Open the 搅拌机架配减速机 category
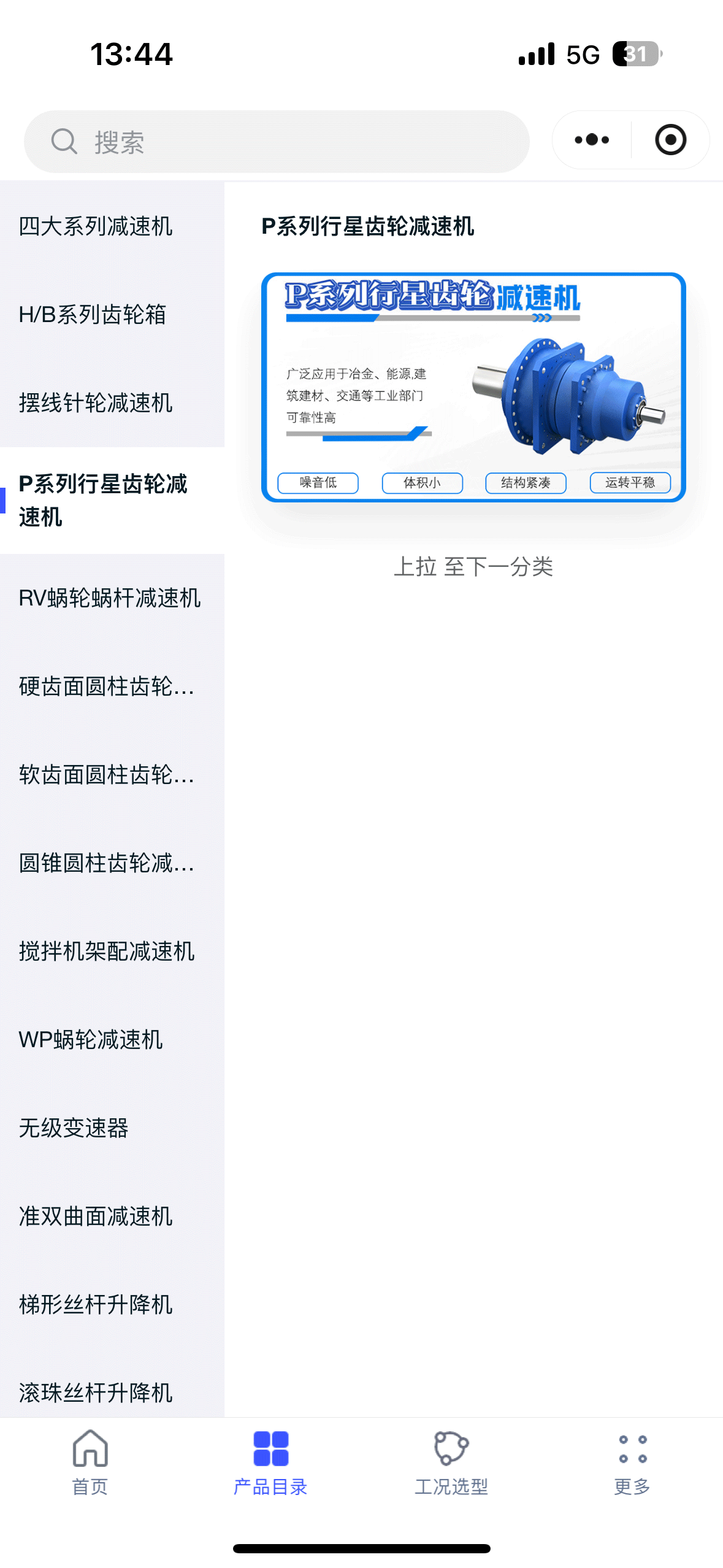The image size is (723, 1568). tap(107, 951)
